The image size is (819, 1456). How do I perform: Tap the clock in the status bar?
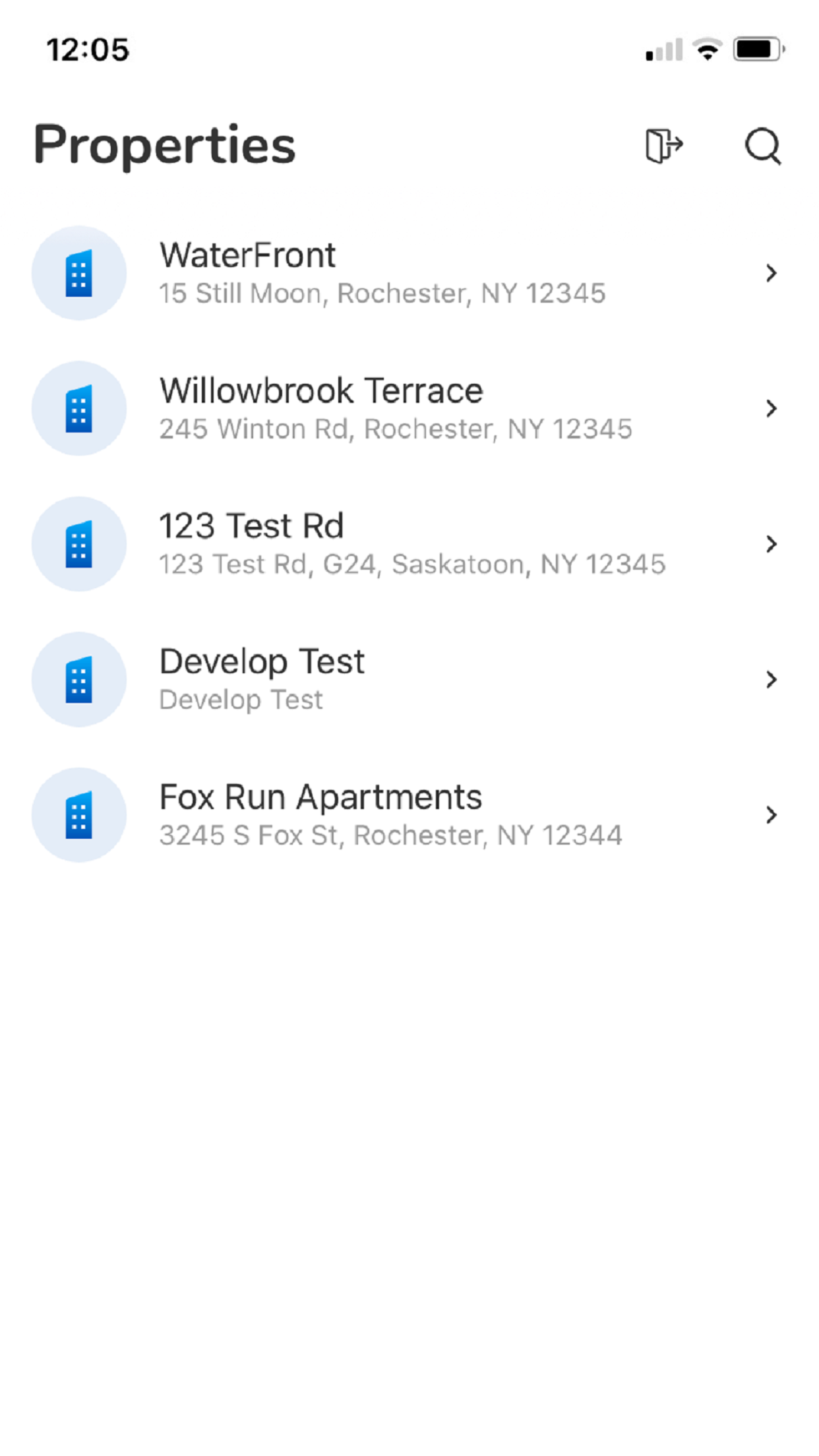88,48
